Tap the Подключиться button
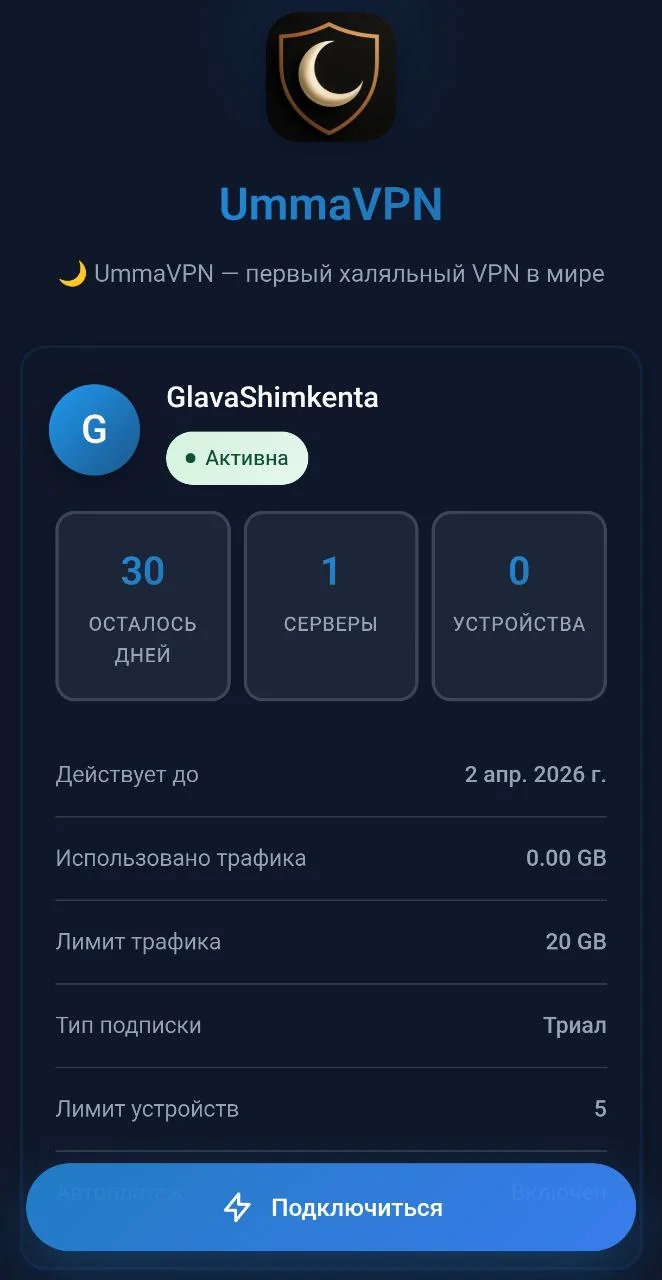The image size is (662, 1280). [331, 1207]
